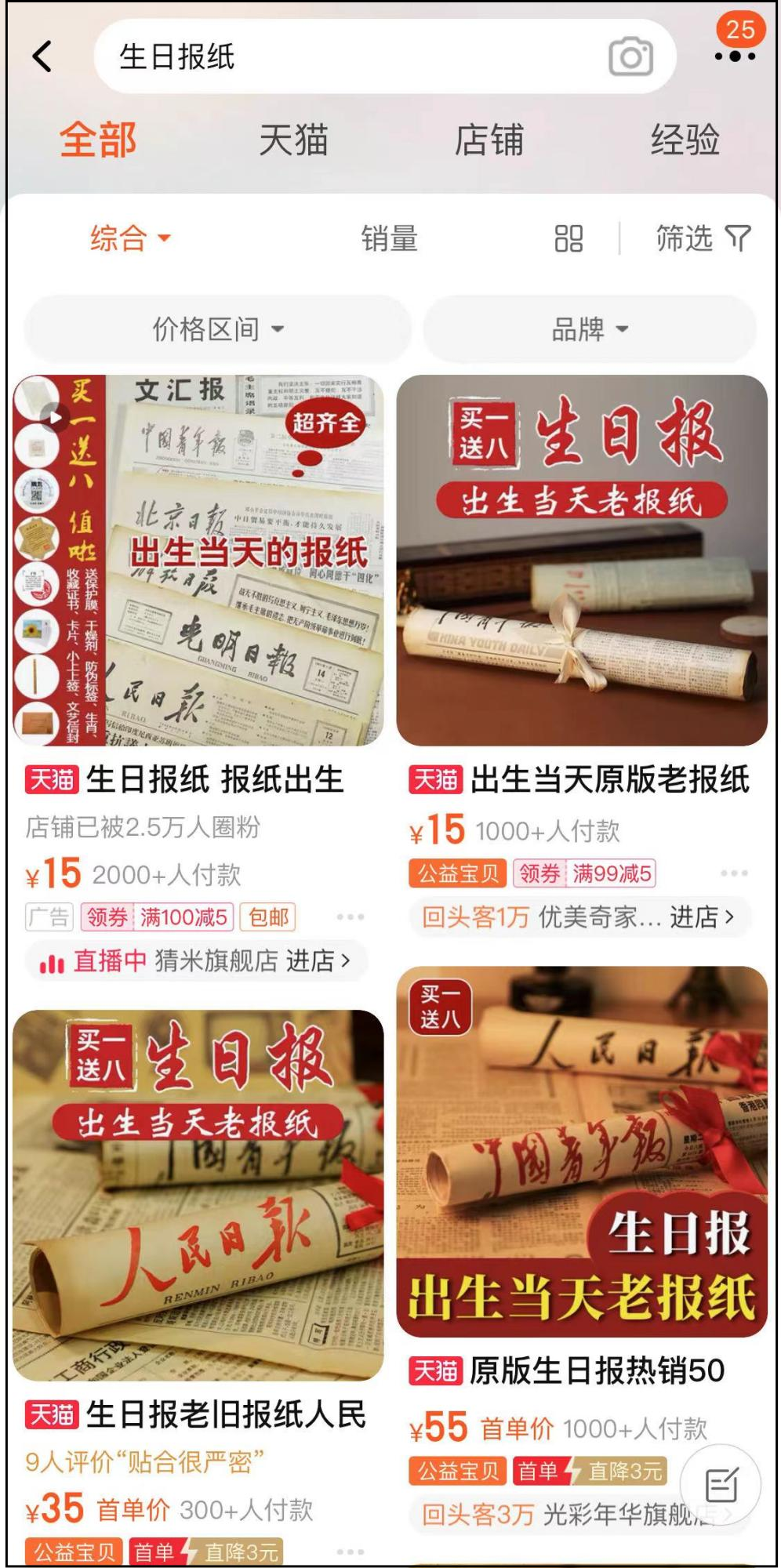Open the three-dot menu with badge 25
This screenshot has width=781, height=1568.
735,55
